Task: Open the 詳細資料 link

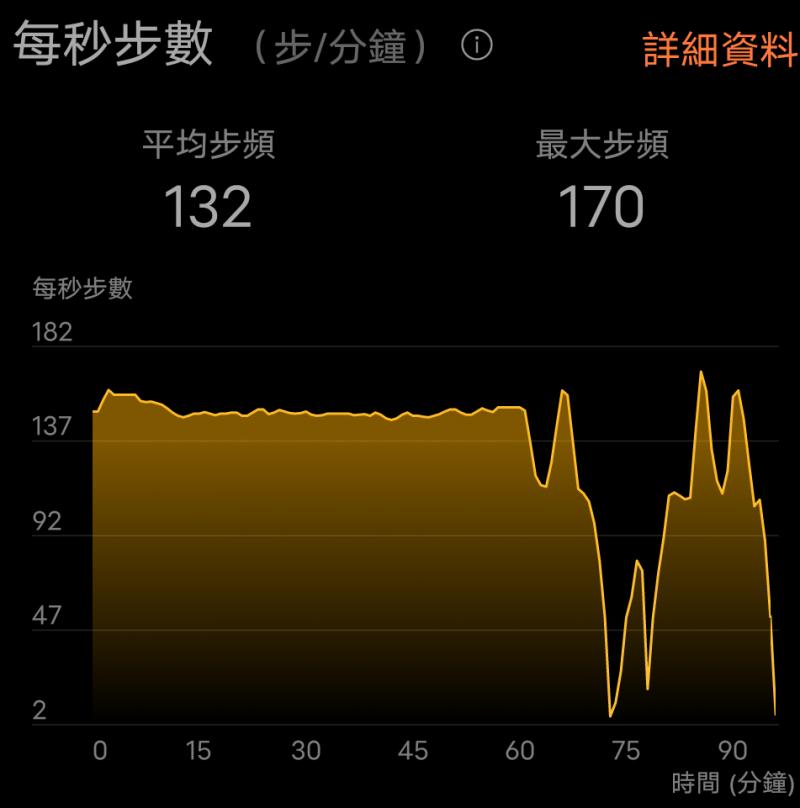Action: tap(721, 49)
